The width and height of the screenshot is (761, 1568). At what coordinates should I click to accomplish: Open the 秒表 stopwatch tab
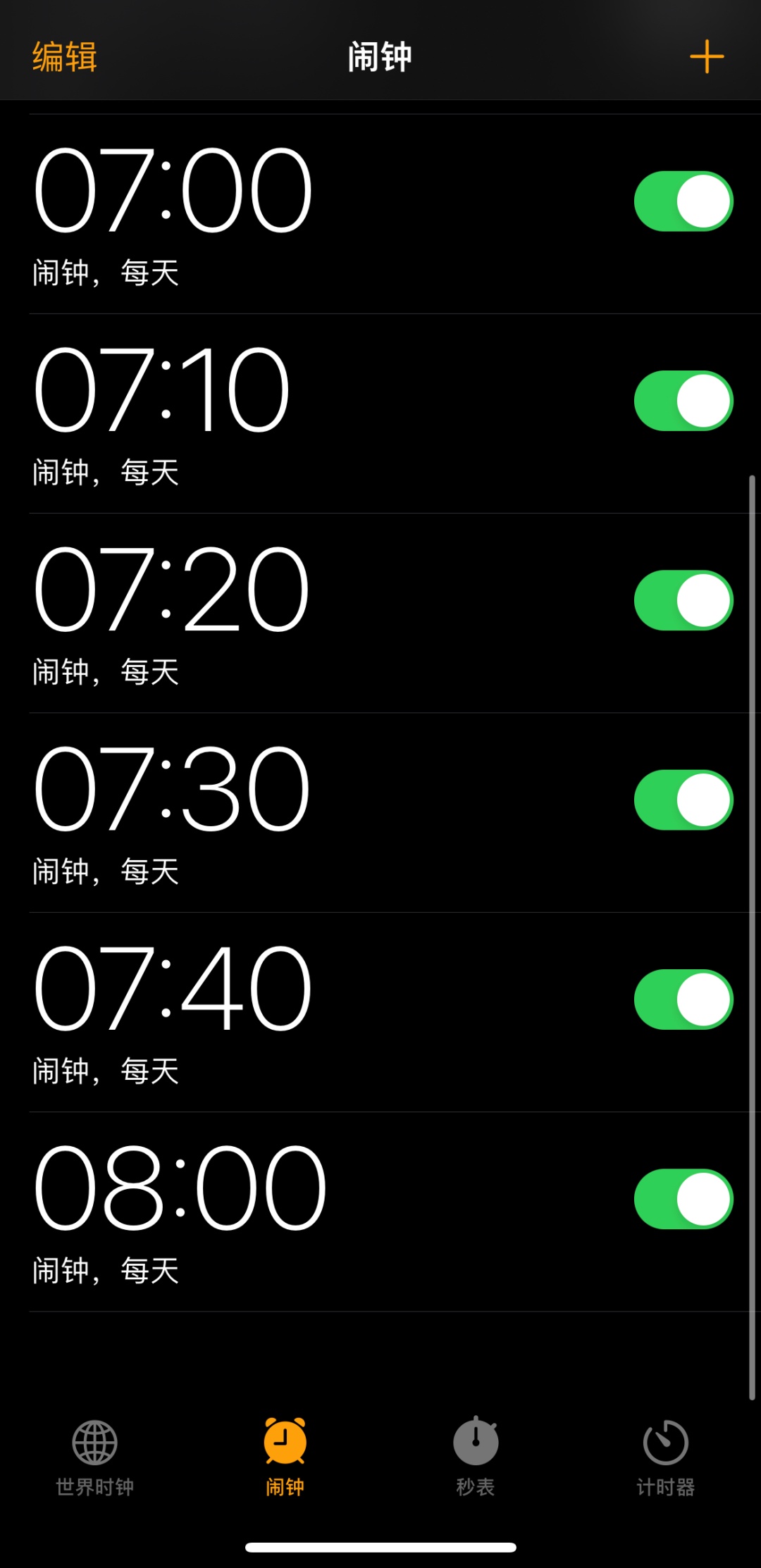(x=476, y=1456)
